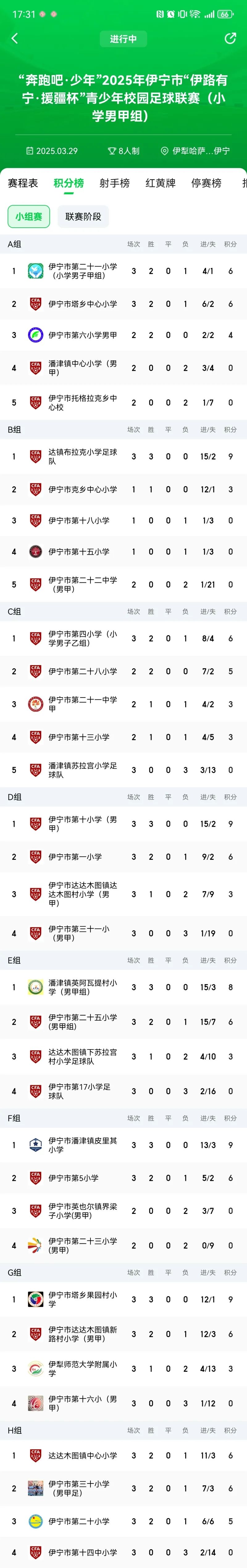View team 伊宁市第二十小学
247x1568 pixels.
coord(79,1521)
